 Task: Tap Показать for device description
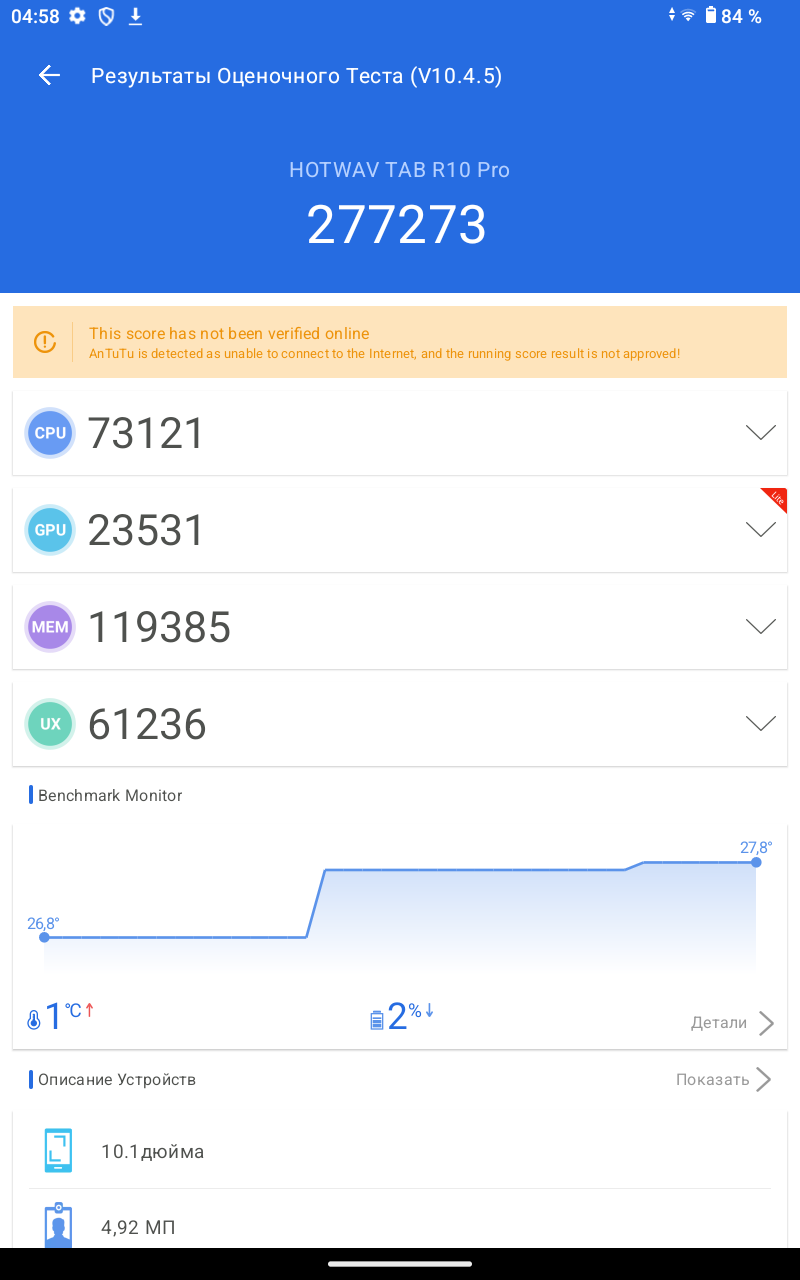(722, 1080)
